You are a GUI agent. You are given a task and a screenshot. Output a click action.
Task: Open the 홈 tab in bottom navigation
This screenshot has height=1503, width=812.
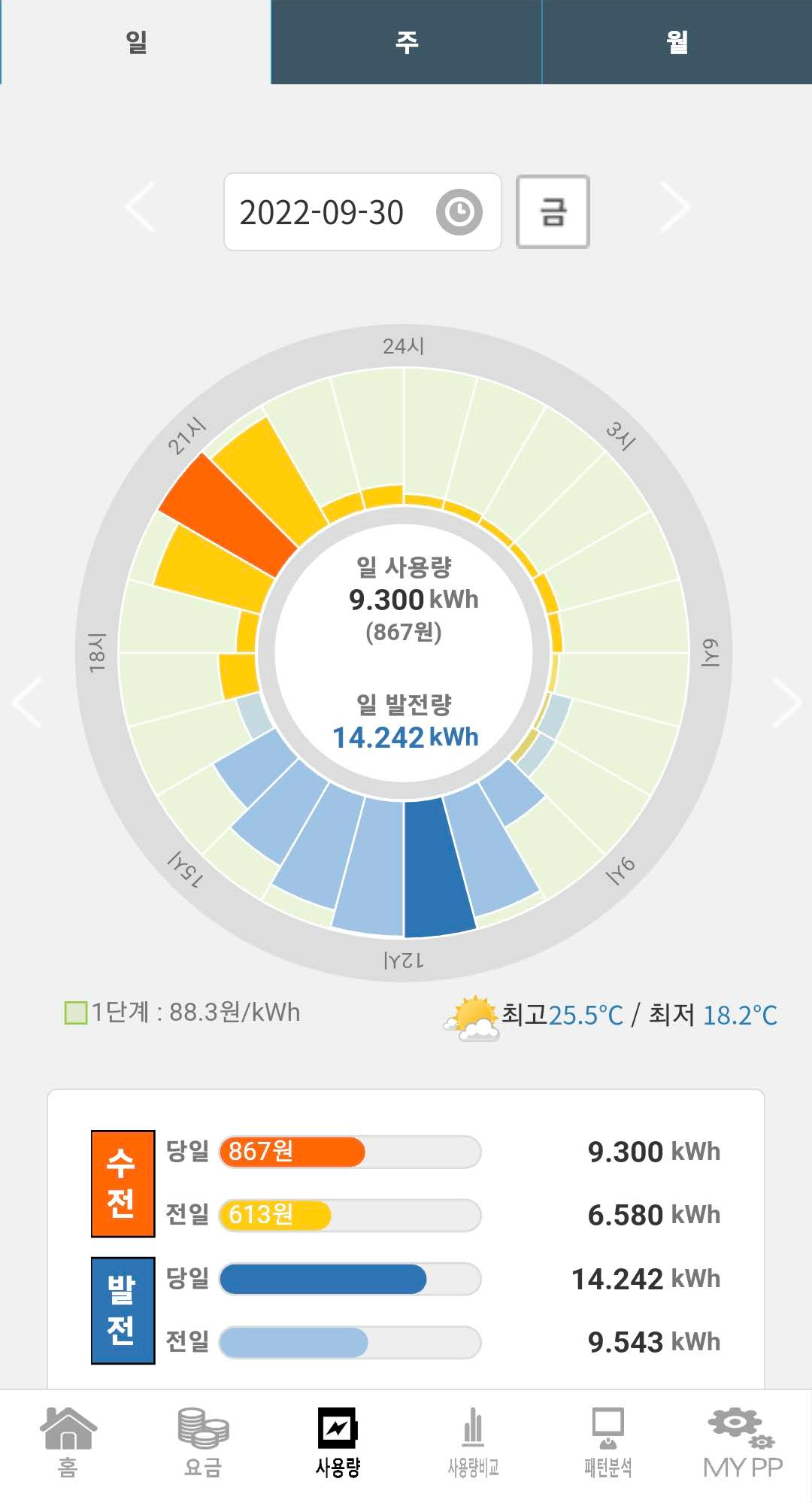tap(68, 1443)
